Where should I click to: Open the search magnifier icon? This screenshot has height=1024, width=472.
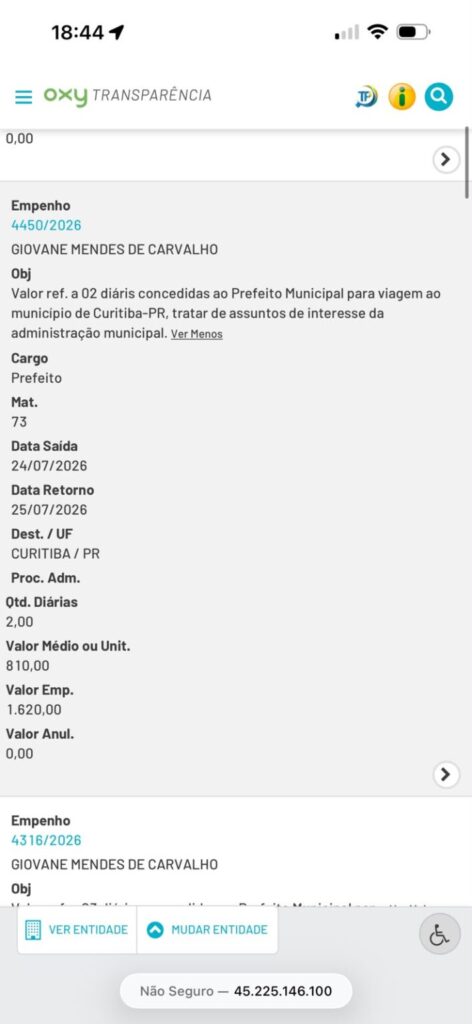(x=439, y=97)
